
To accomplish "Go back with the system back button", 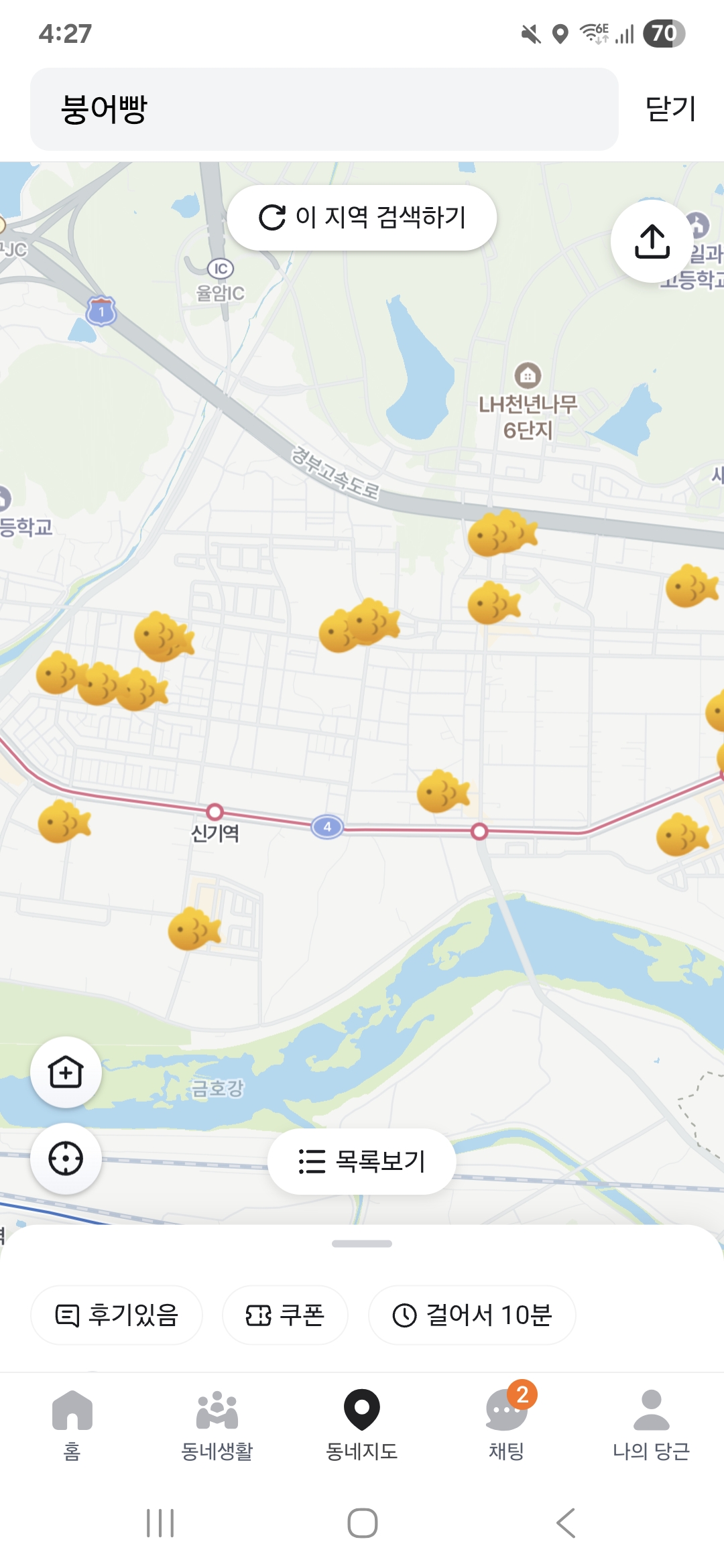I will [565, 1523].
